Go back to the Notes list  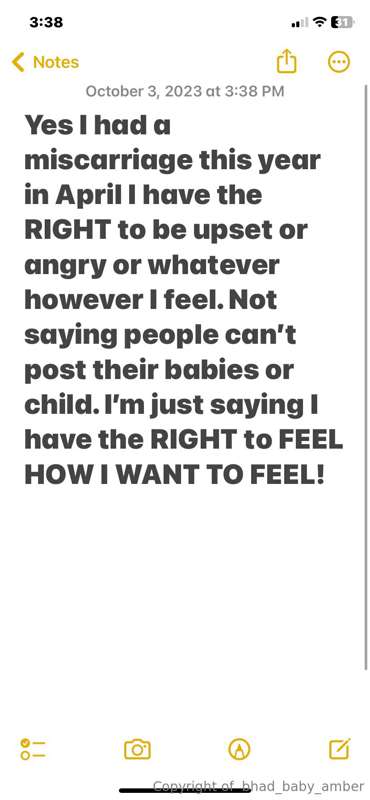[45, 62]
